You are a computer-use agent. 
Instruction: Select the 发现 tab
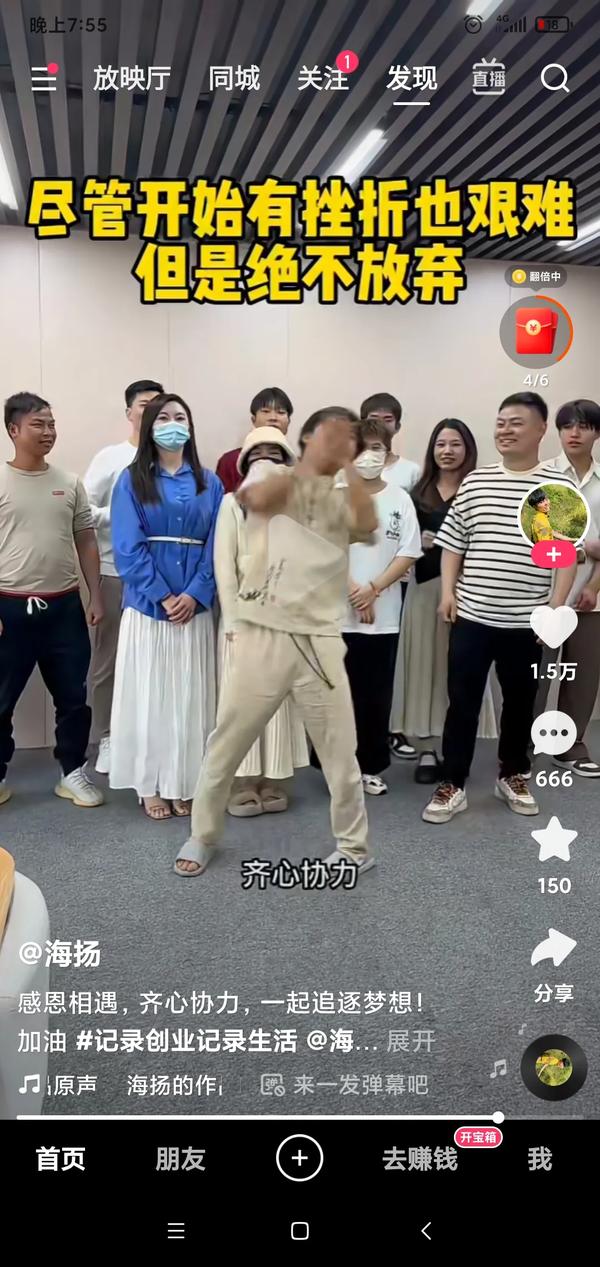(412, 79)
